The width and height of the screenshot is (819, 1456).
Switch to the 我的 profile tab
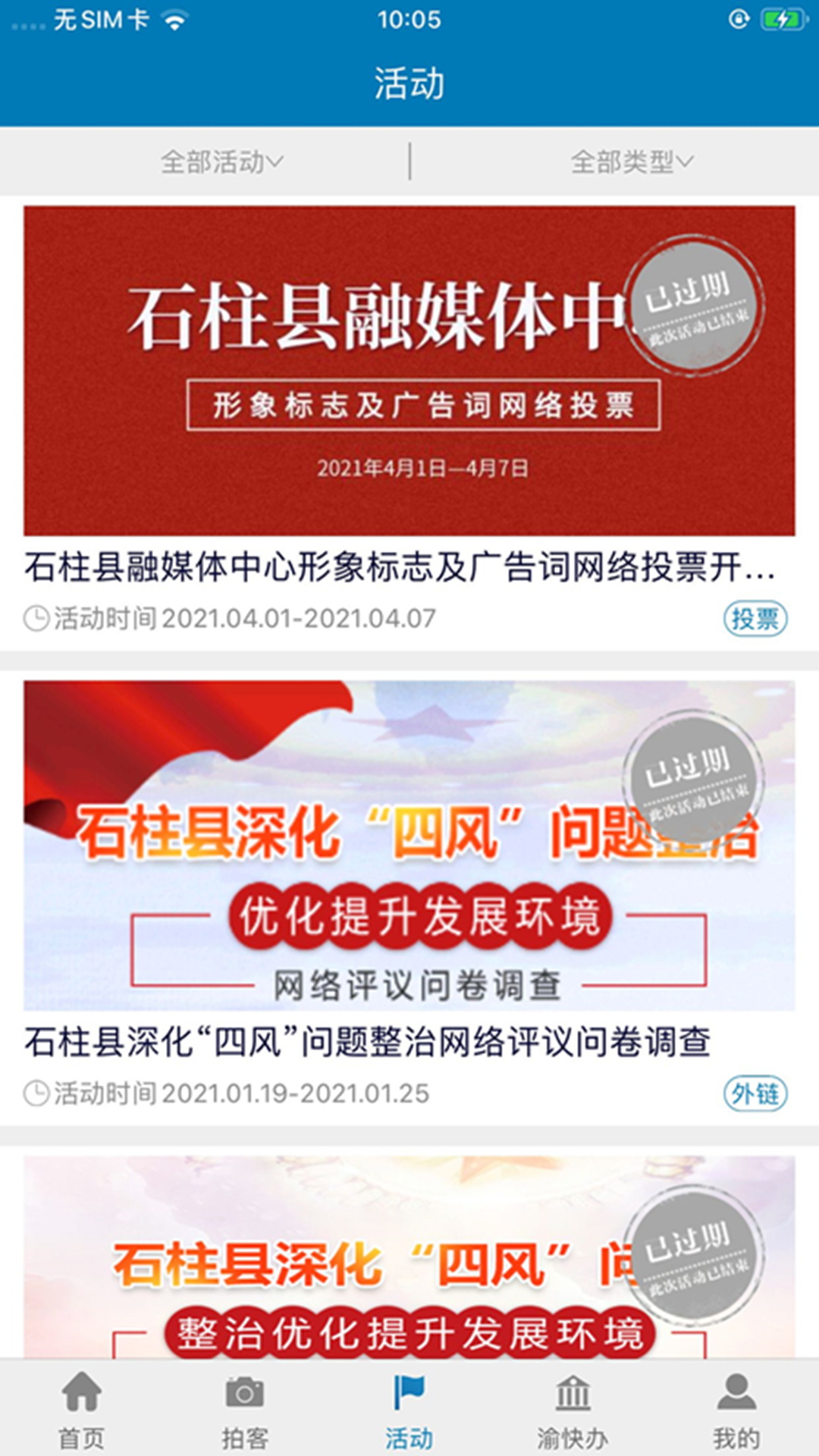(x=736, y=1410)
